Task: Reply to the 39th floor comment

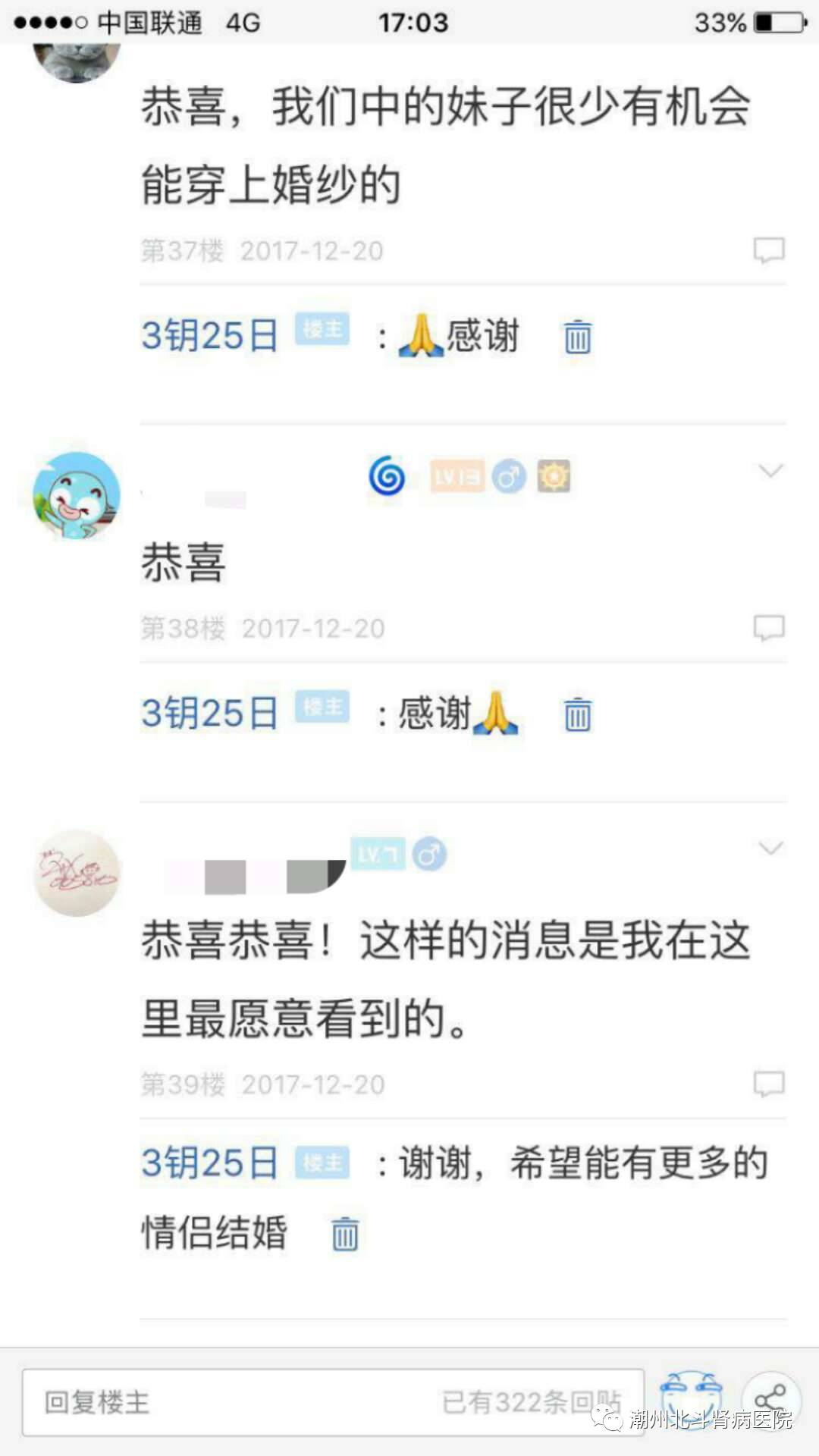Action: click(768, 1084)
